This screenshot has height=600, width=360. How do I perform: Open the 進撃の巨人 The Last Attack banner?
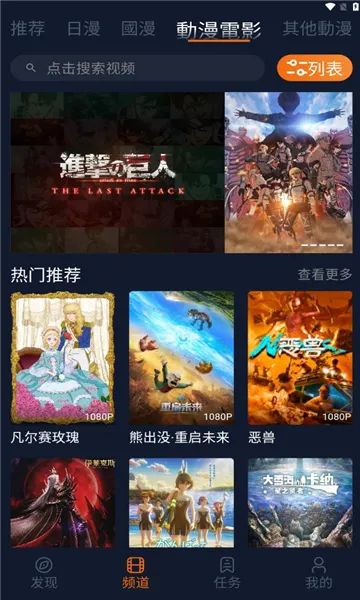[x=181, y=172]
